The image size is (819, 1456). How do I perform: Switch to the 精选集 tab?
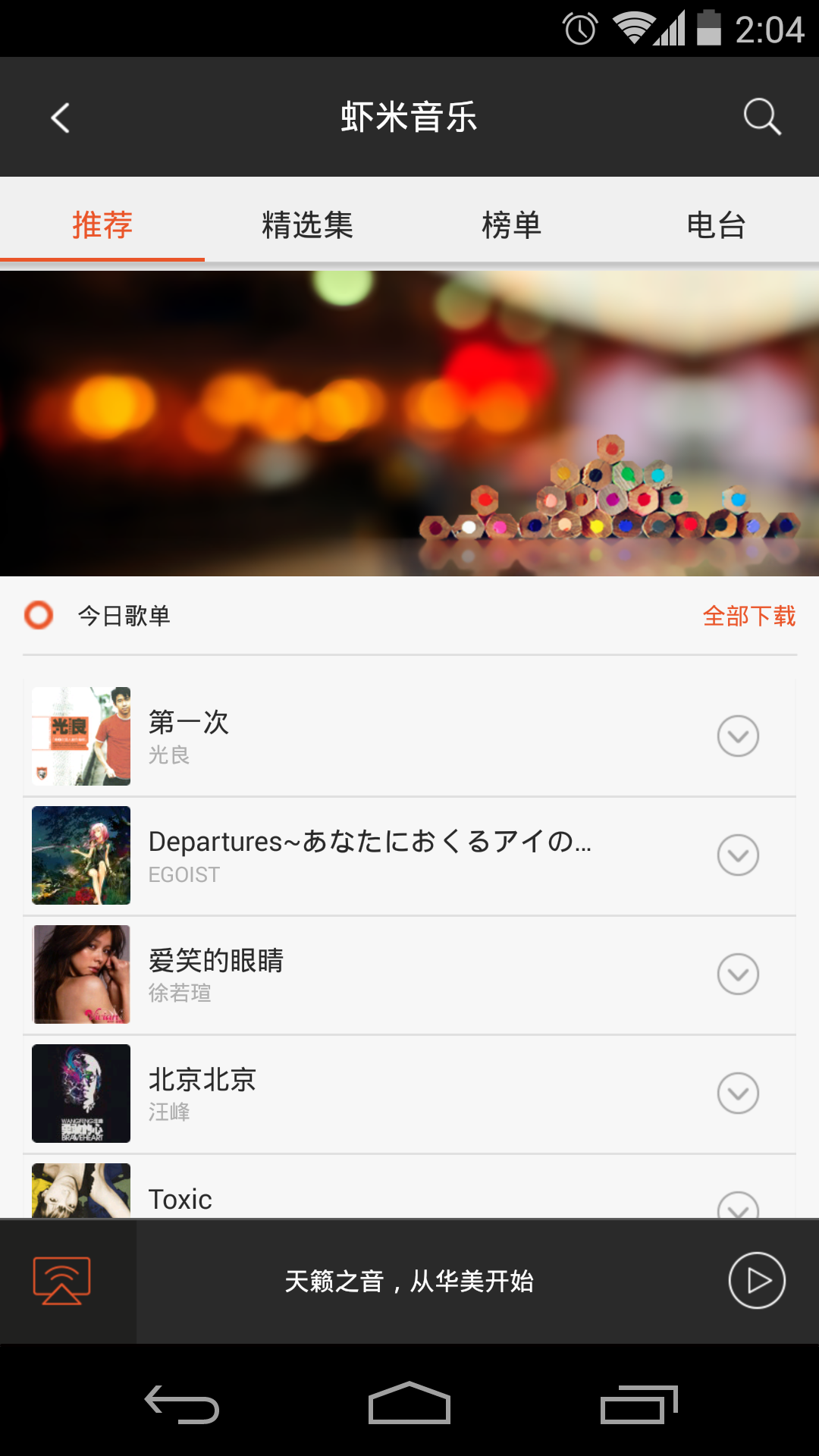307,225
